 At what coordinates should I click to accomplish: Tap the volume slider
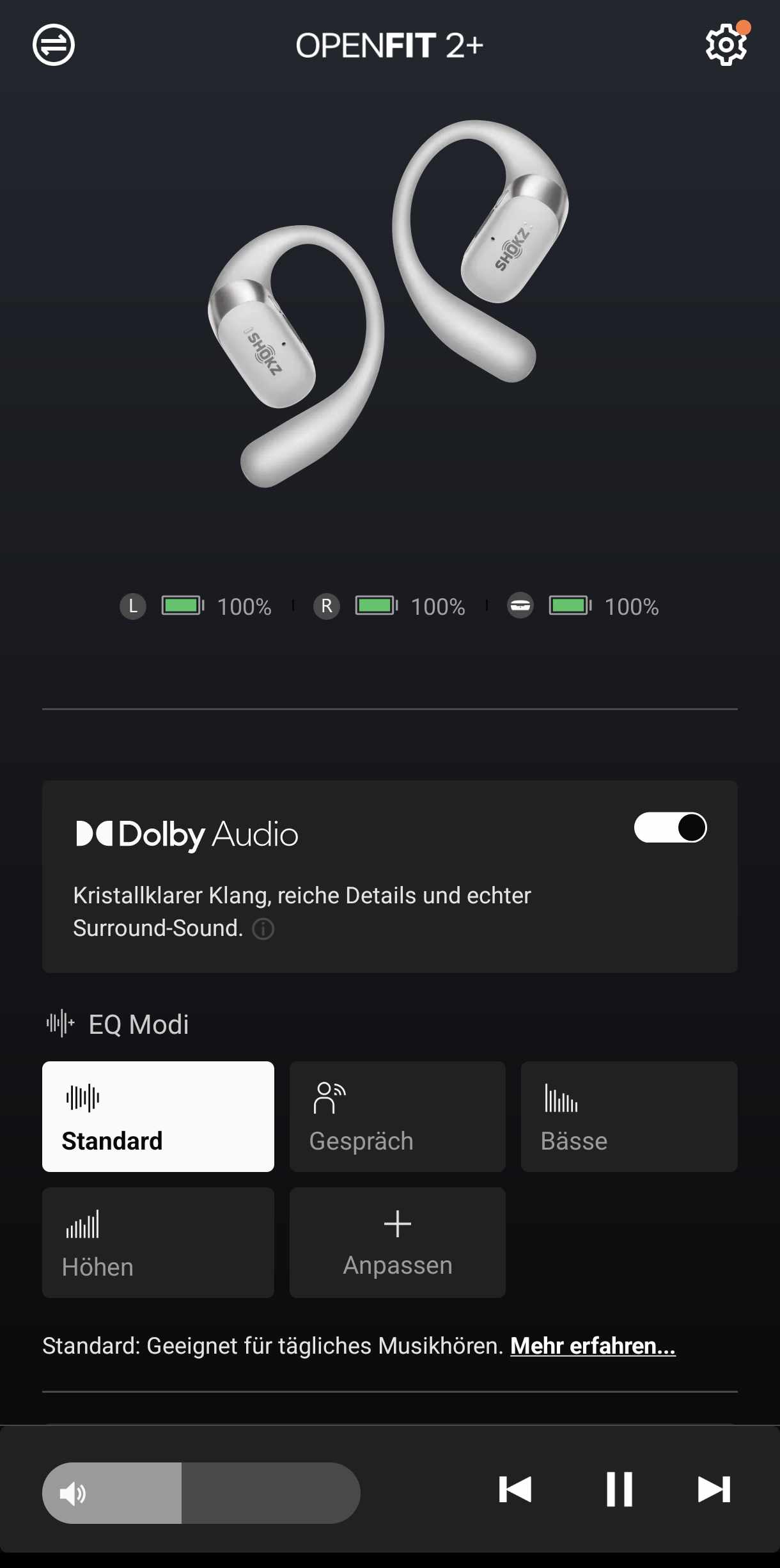pyautogui.click(x=201, y=1493)
